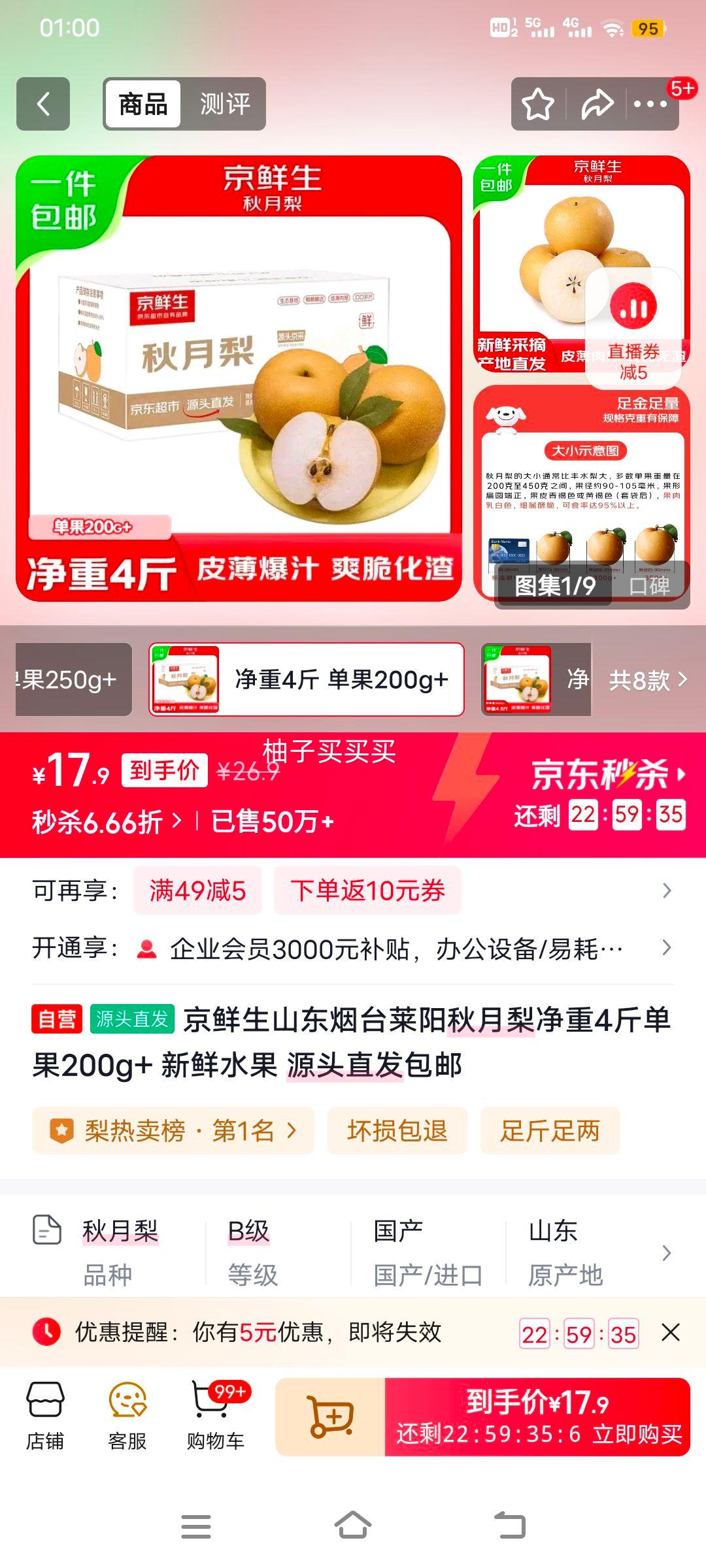Switch to the 测评 tab
The width and height of the screenshot is (706, 1568).
(226, 105)
